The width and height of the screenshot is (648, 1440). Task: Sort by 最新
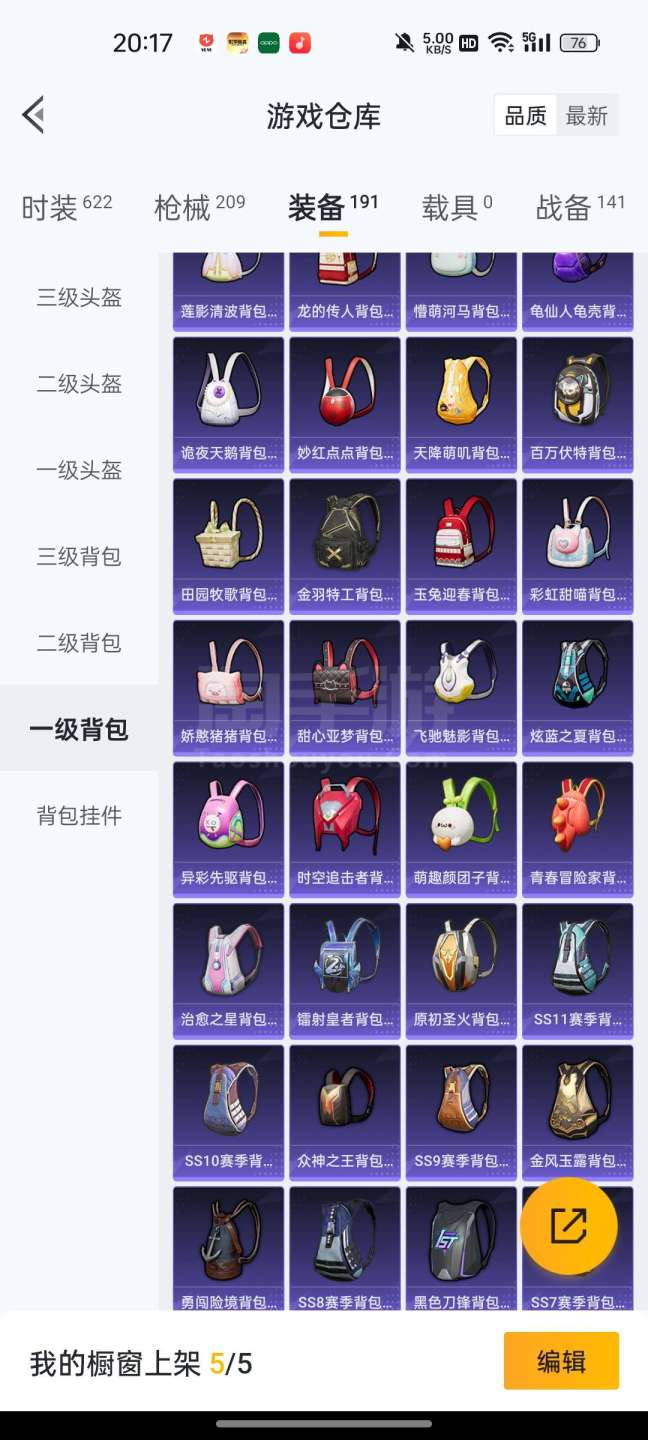pos(587,116)
